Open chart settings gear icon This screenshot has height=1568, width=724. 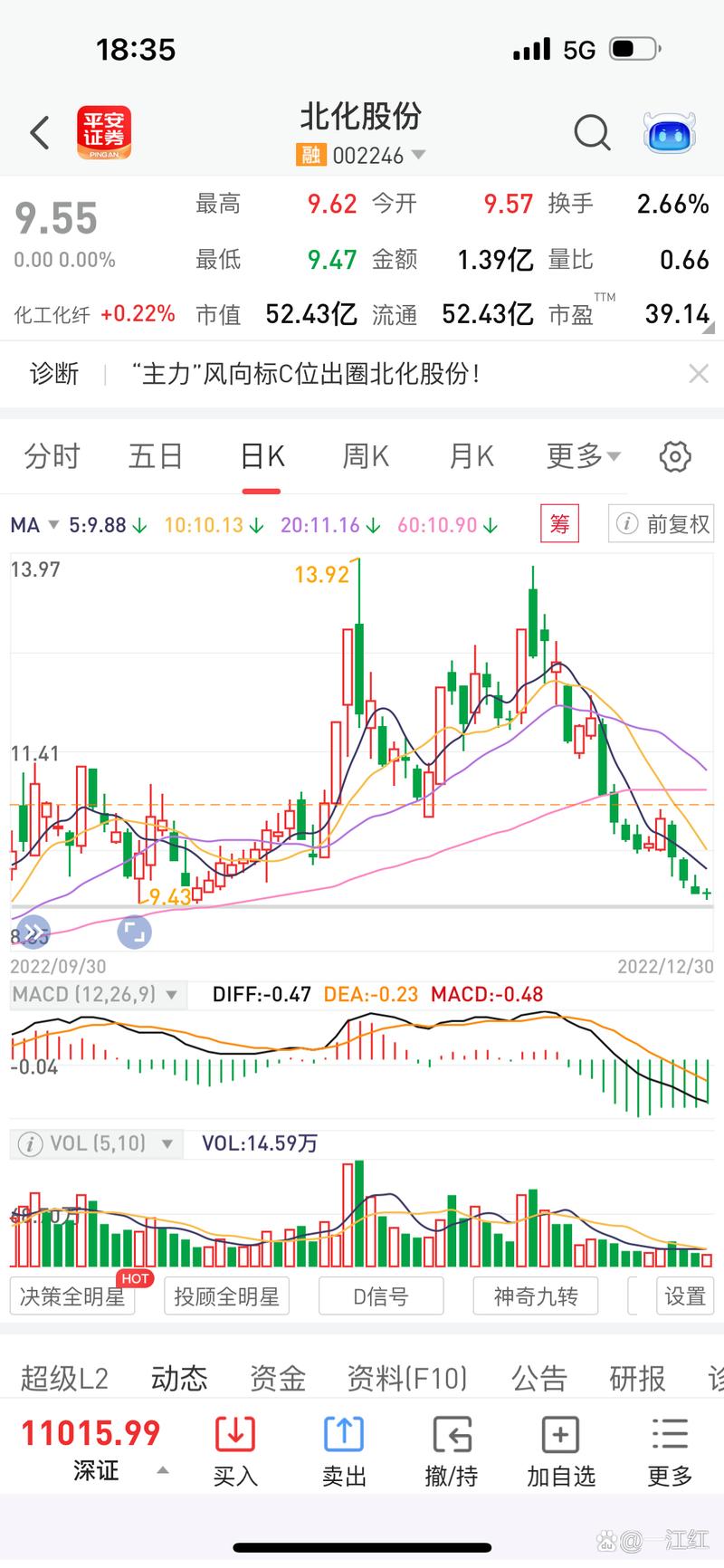pos(675,457)
